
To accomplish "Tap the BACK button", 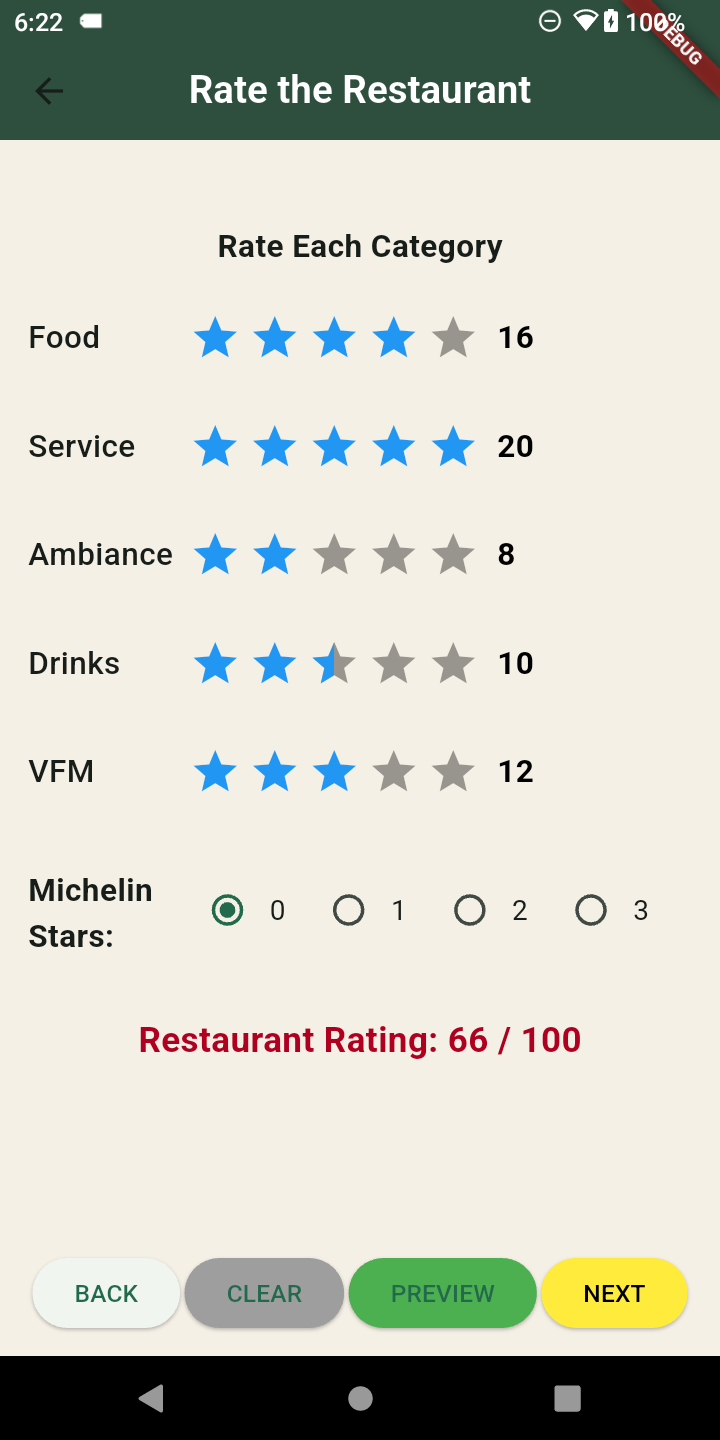I will coord(106,1293).
